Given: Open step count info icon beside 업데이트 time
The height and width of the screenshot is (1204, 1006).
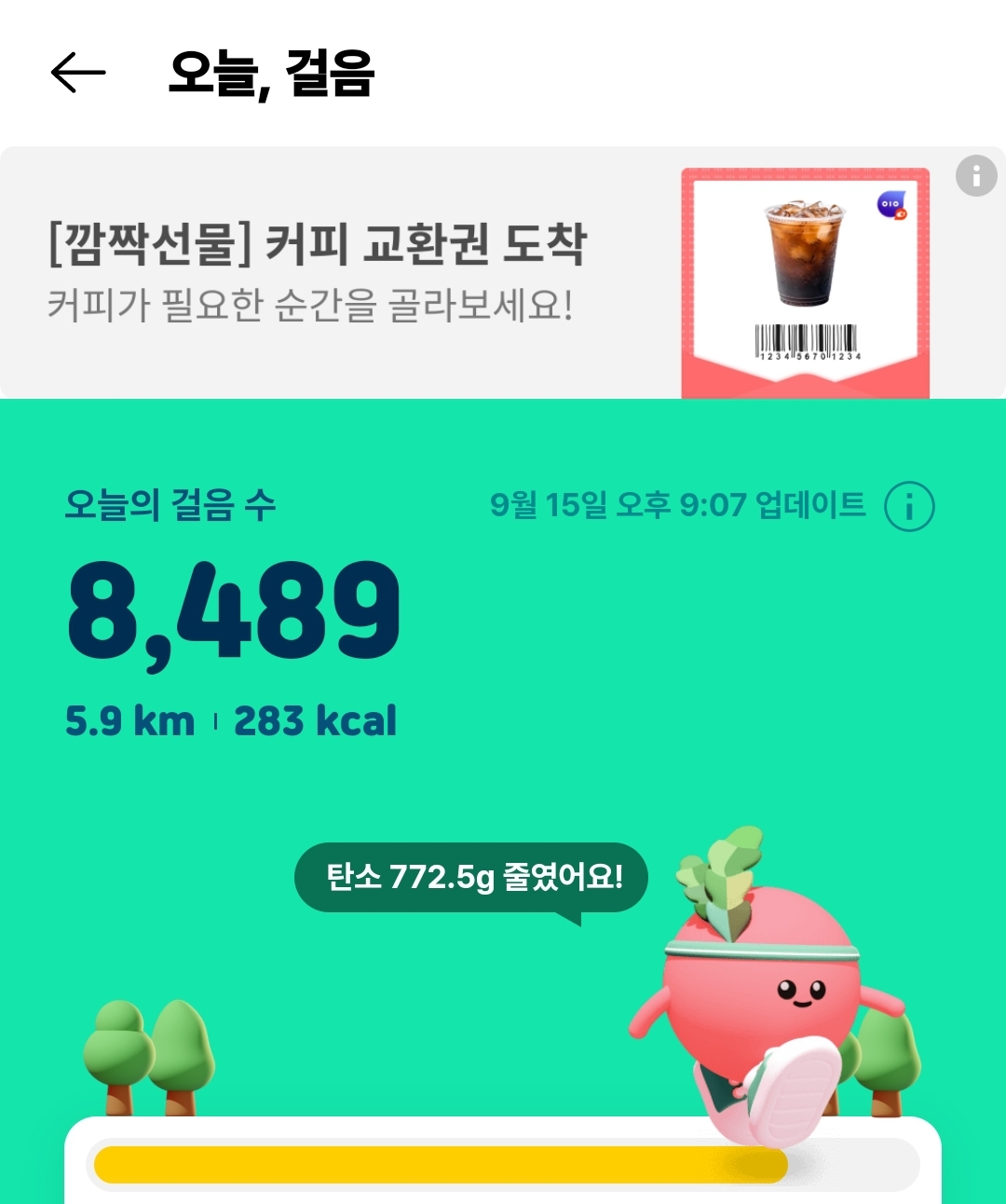Looking at the screenshot, I should [908, 507].
